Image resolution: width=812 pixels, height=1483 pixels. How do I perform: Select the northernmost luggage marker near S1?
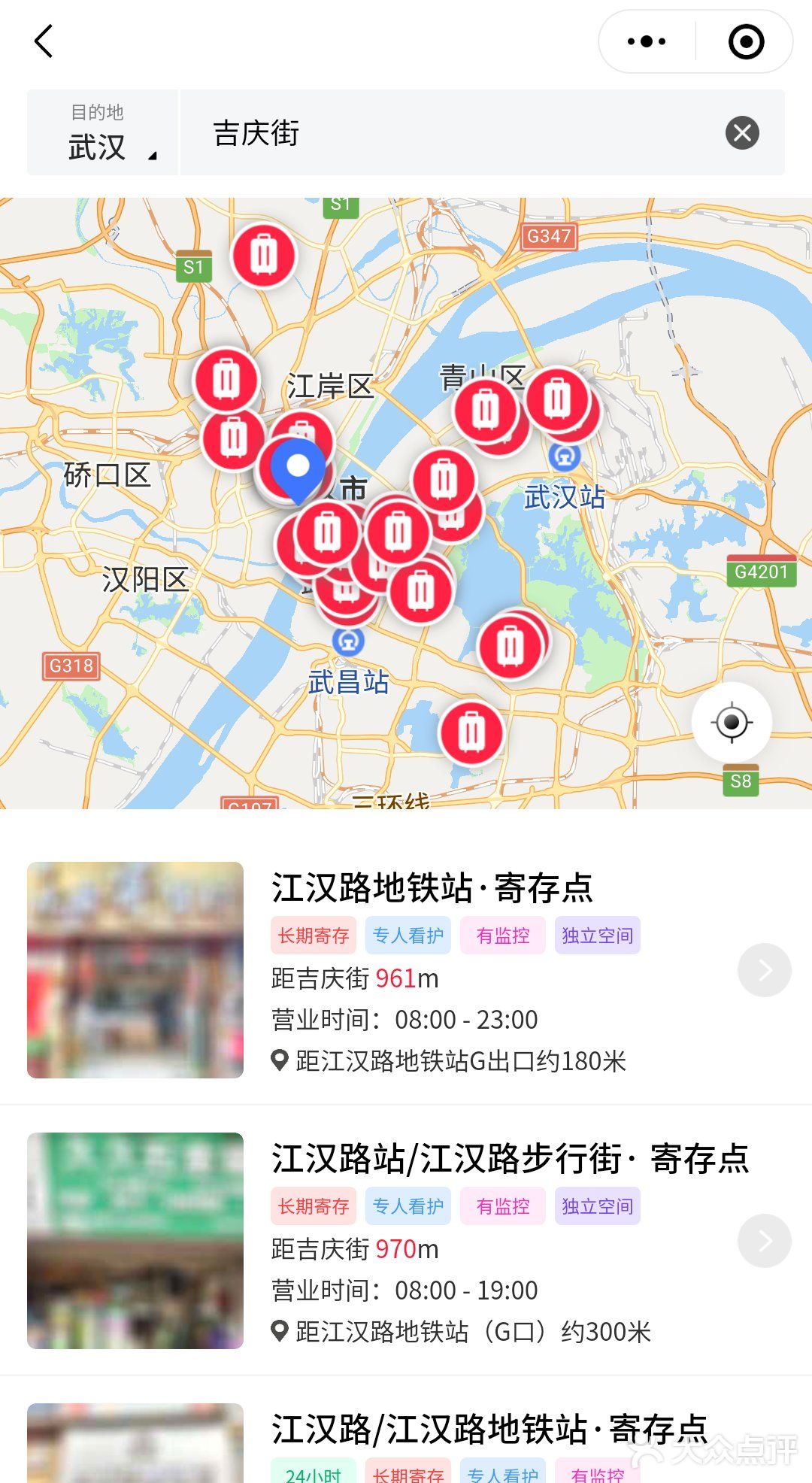click(264, 256)
